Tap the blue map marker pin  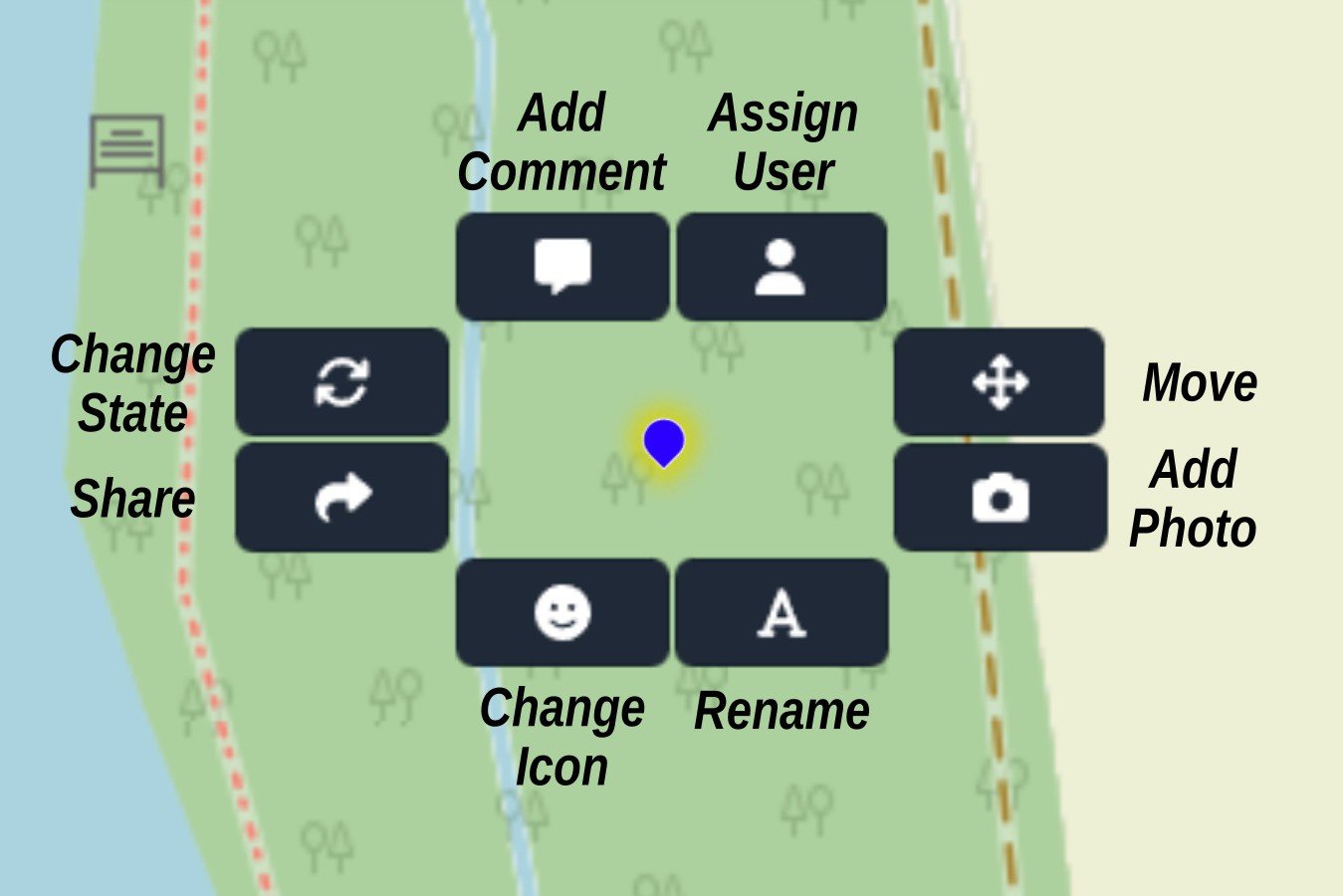[x=663, y=441]
